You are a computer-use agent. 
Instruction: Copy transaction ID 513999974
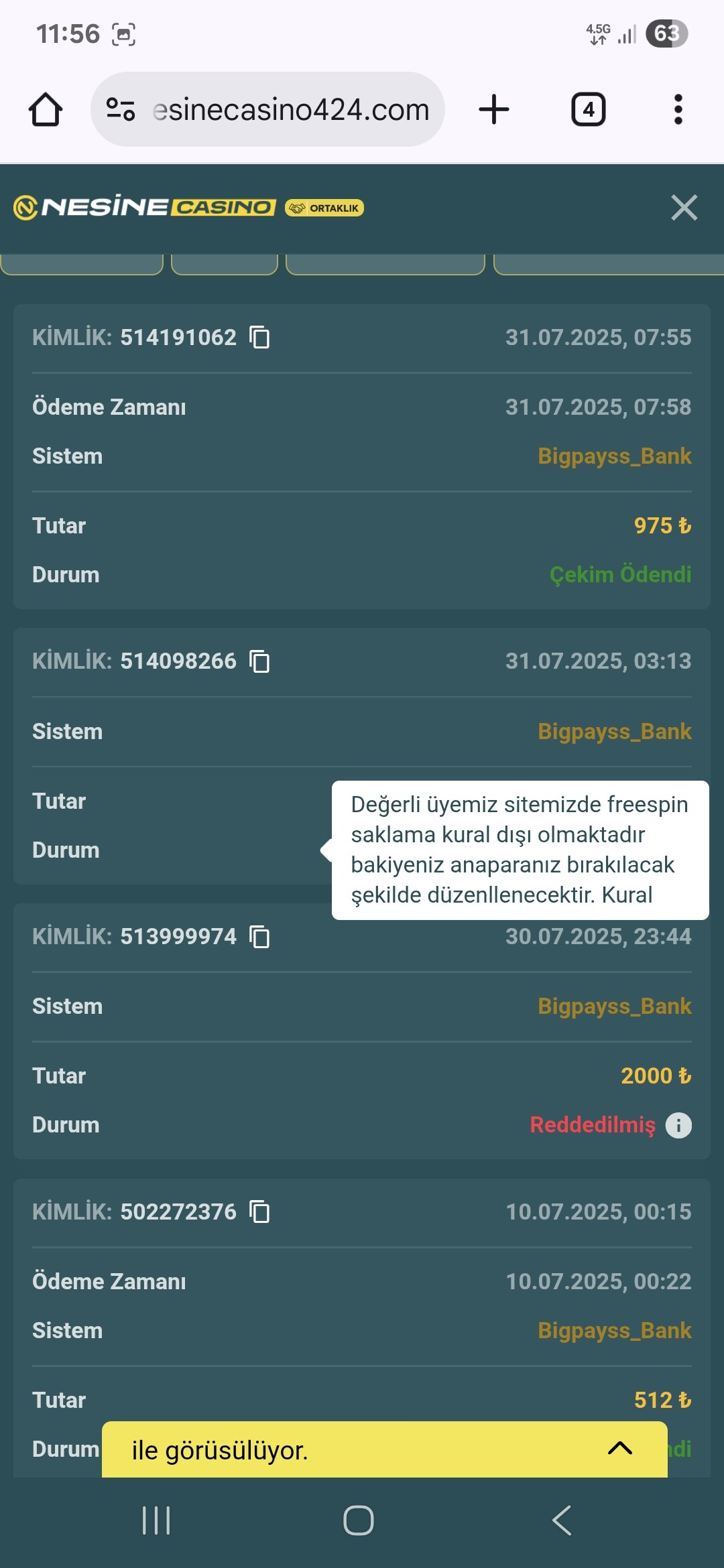tap(259, 936)
